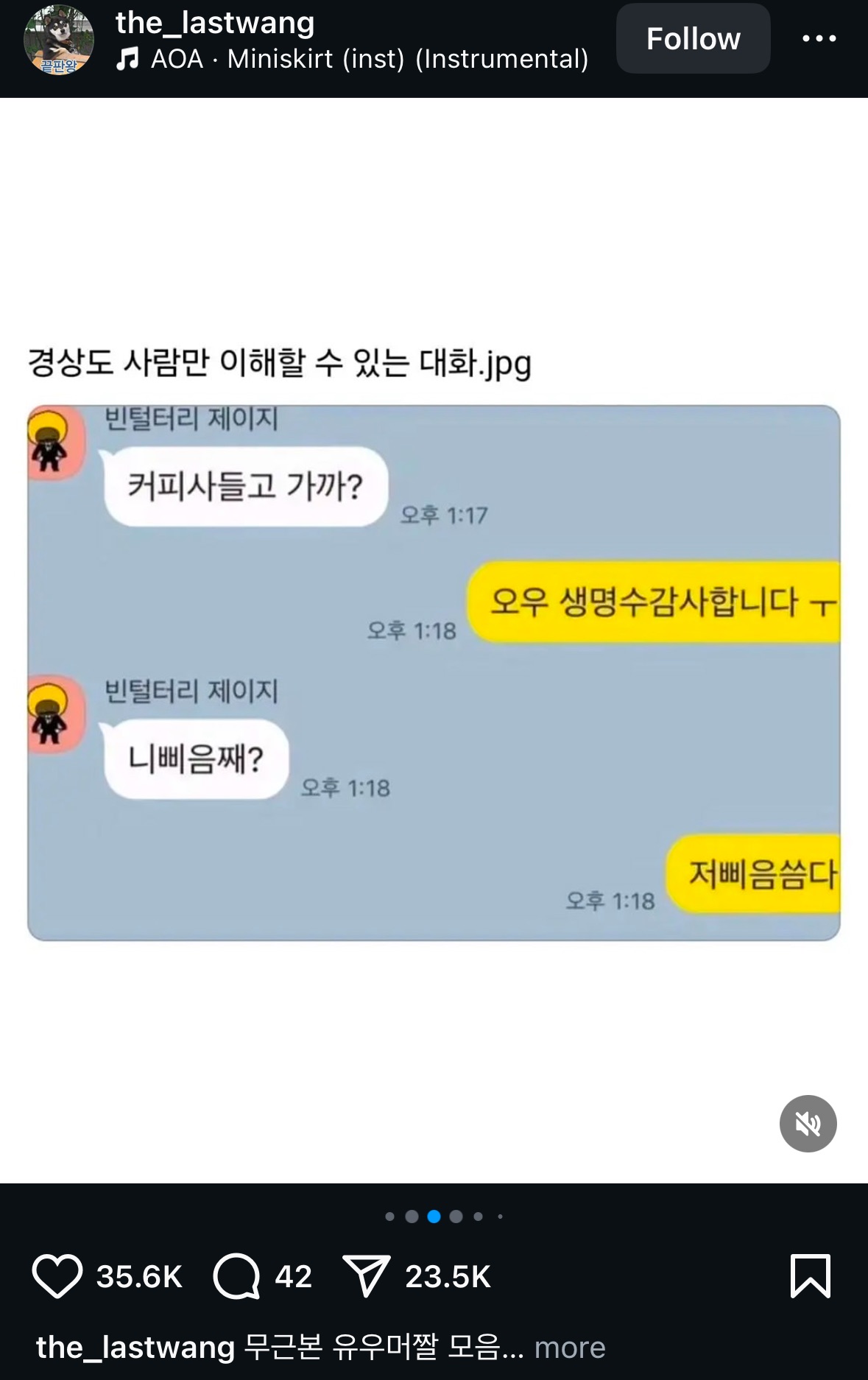Viewport: 868px width, 1380px height.
Task: Share this post via paper plane
Action: (x=366, y=1276)
